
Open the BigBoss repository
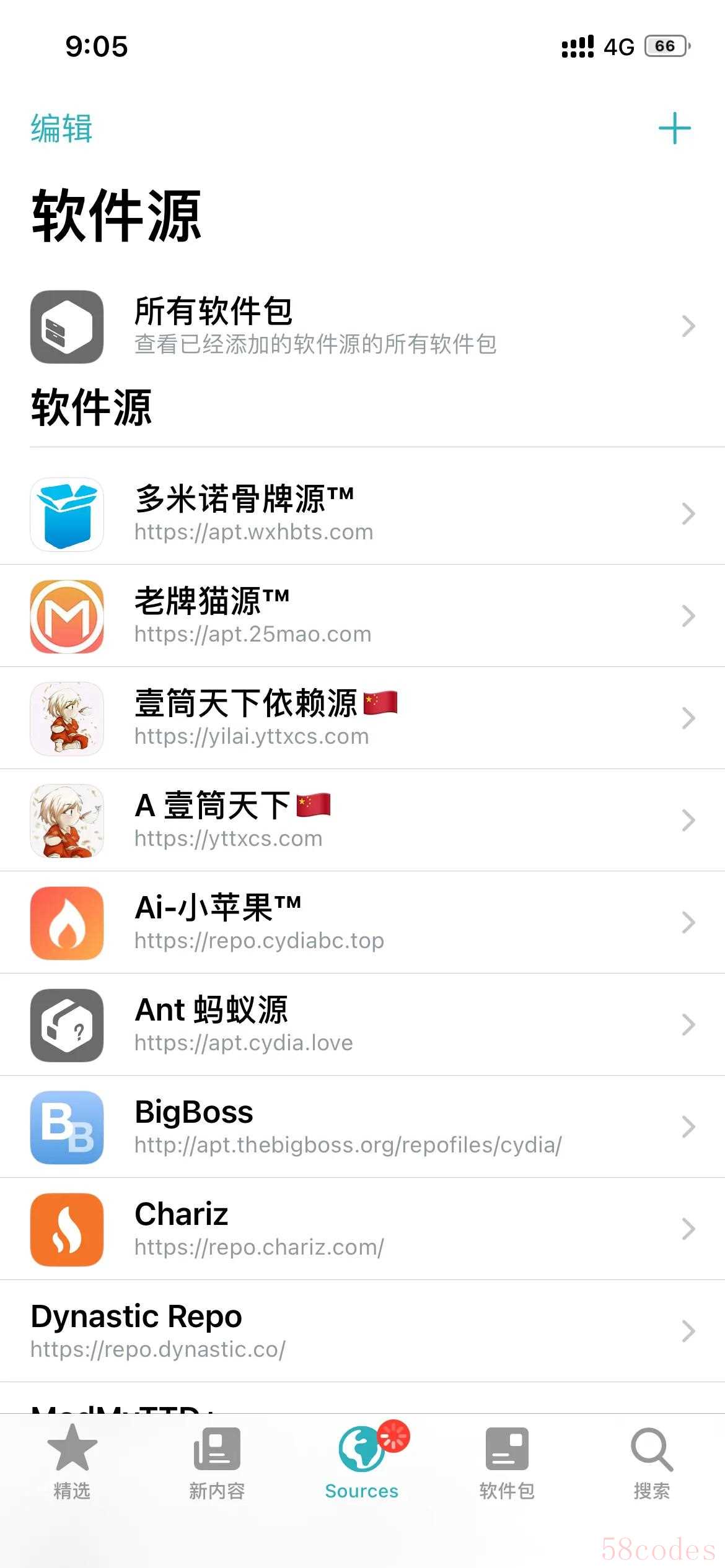(x=362, y=1127)
